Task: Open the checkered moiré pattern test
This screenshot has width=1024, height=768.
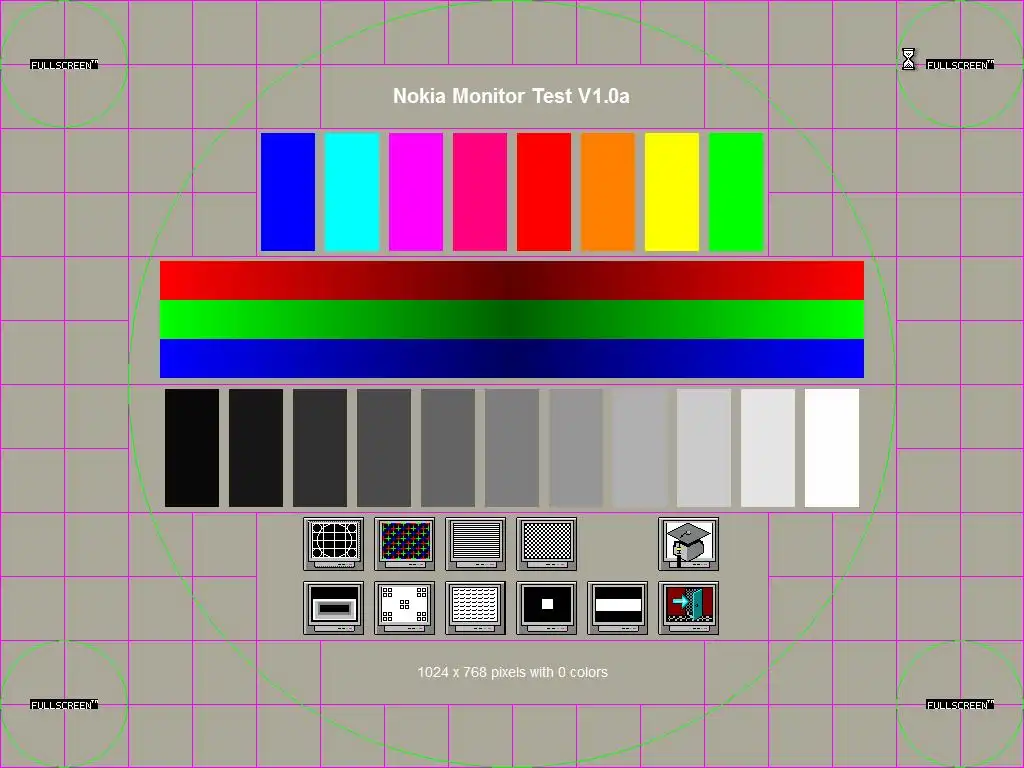Action: point(547,543)
